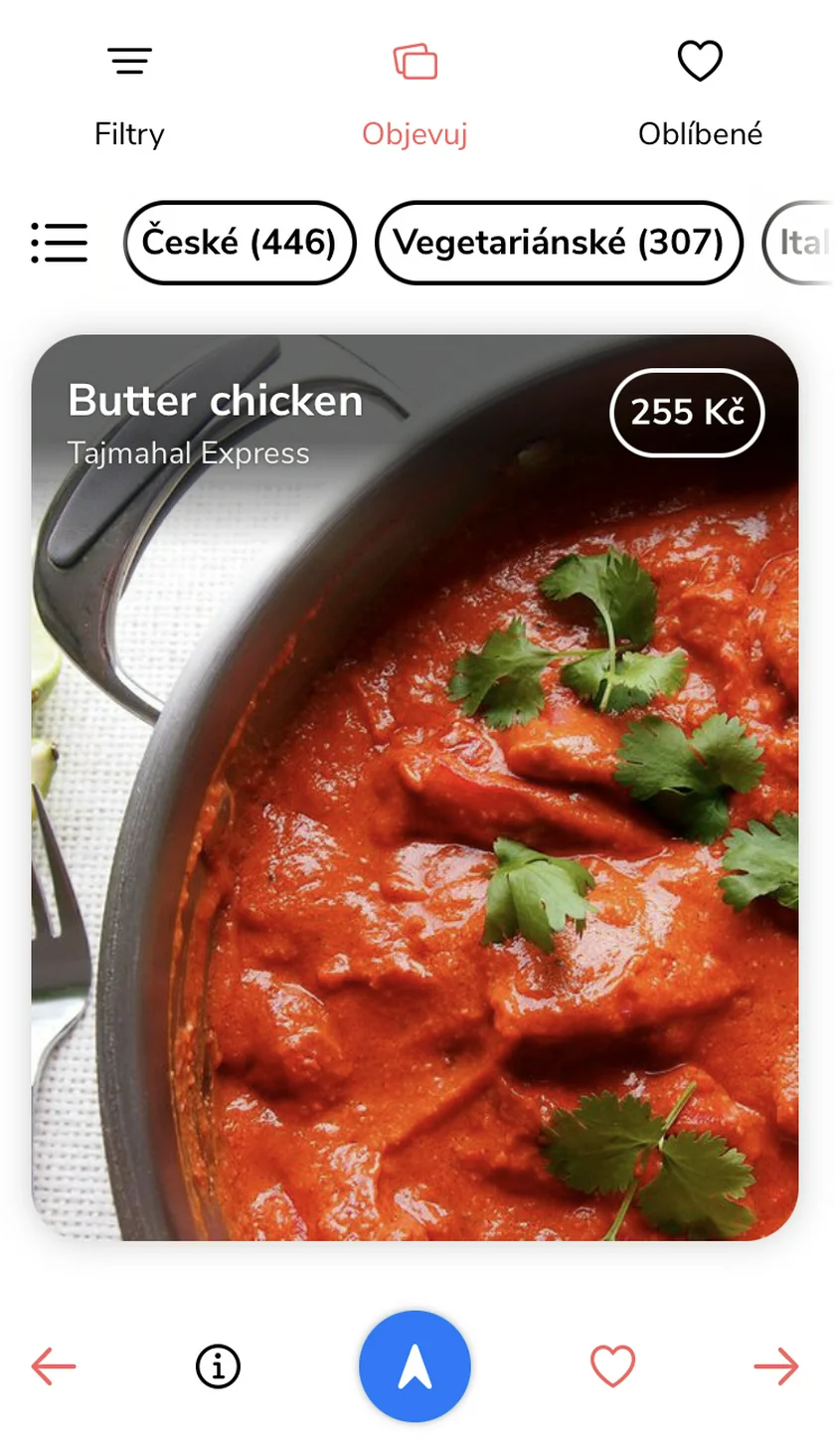Add Butter chicken to favorites

pyautogui.click(x=612, y=1366)
